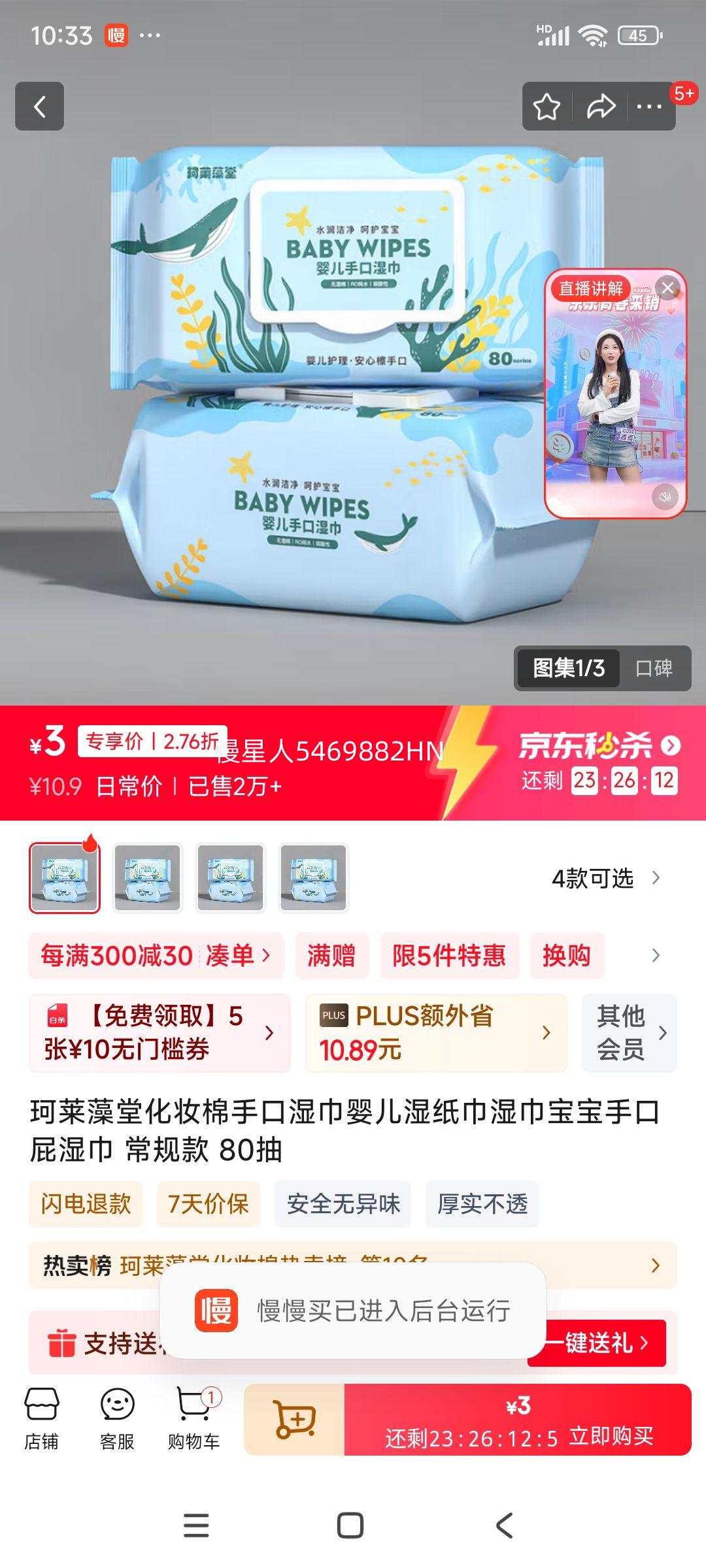View PLUS额外省 10.89元 details

[435, 1033]
